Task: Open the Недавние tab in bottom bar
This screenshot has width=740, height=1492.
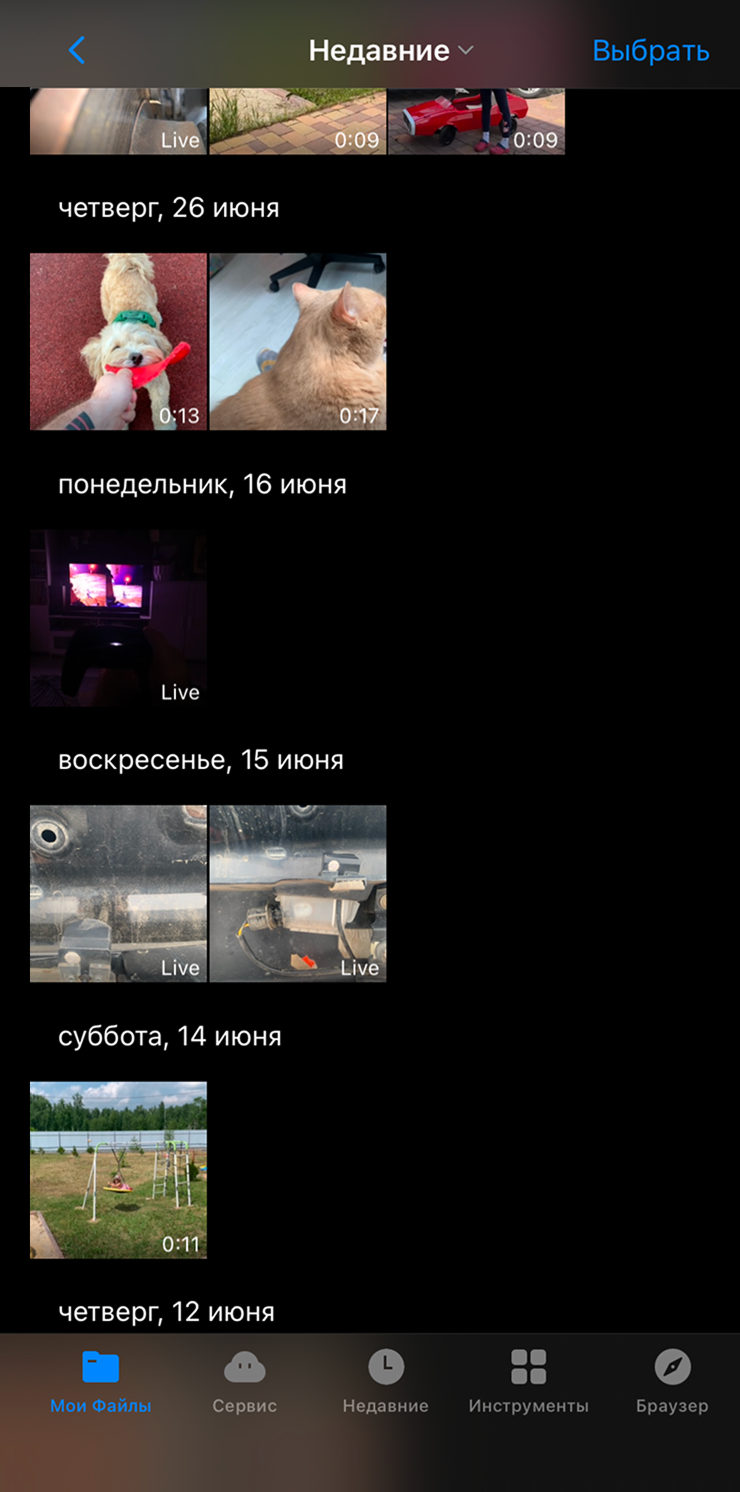Action: point(385,1380)
